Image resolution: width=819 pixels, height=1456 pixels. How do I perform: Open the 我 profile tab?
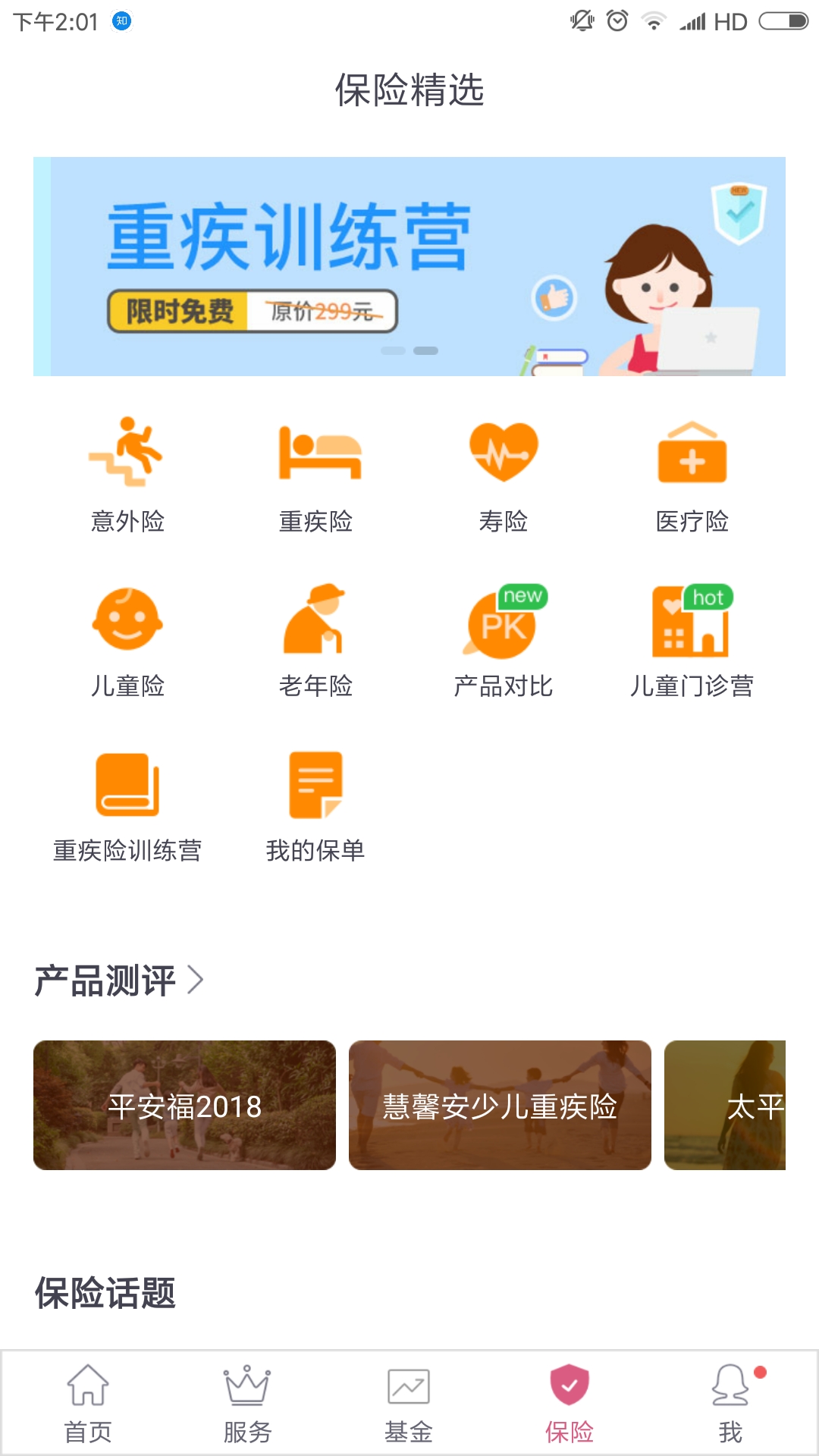(730, 1404)
